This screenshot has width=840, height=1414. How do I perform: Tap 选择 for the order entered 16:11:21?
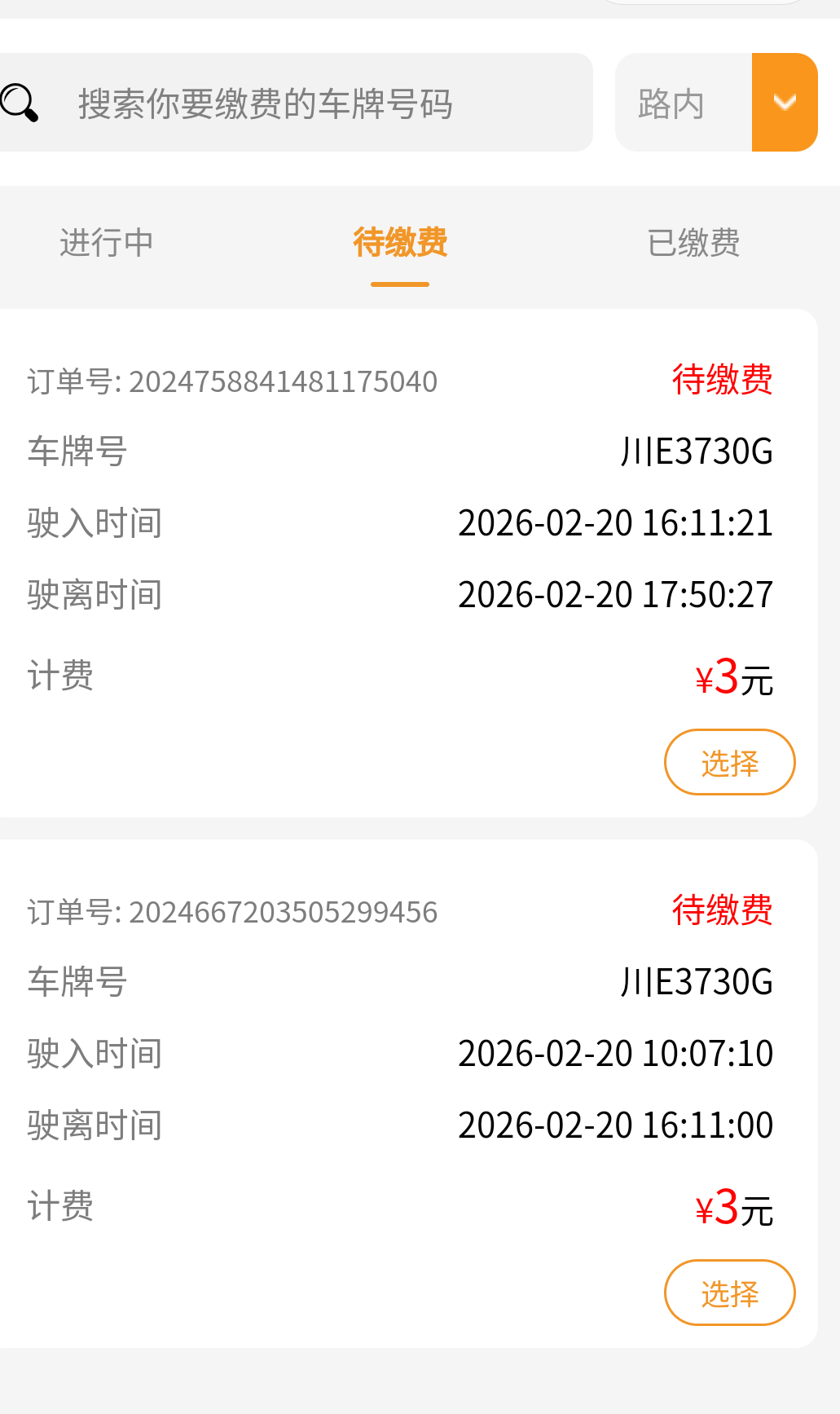click(x=729, y=763)
